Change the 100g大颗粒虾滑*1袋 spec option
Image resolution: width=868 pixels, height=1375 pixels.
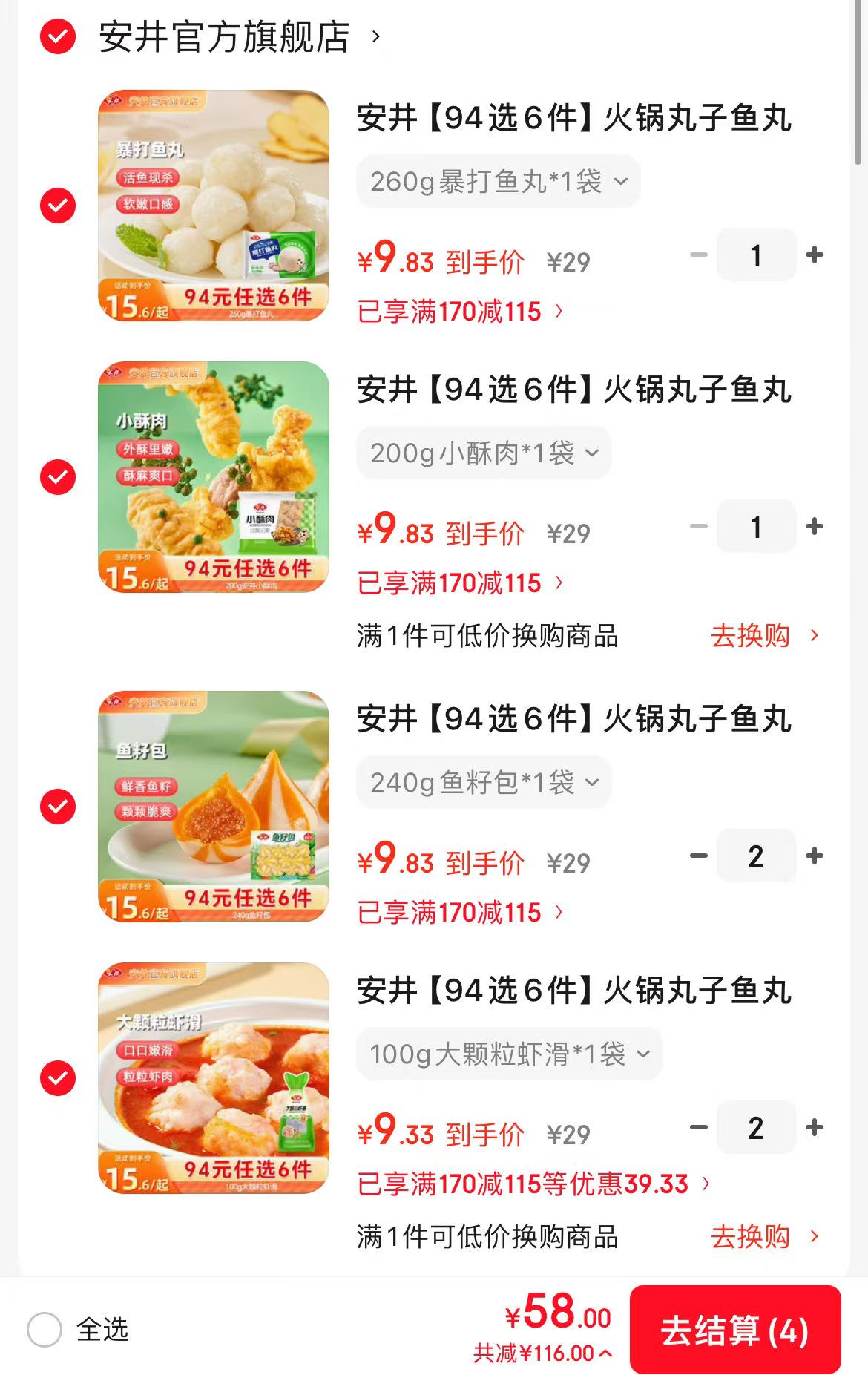510,1054
